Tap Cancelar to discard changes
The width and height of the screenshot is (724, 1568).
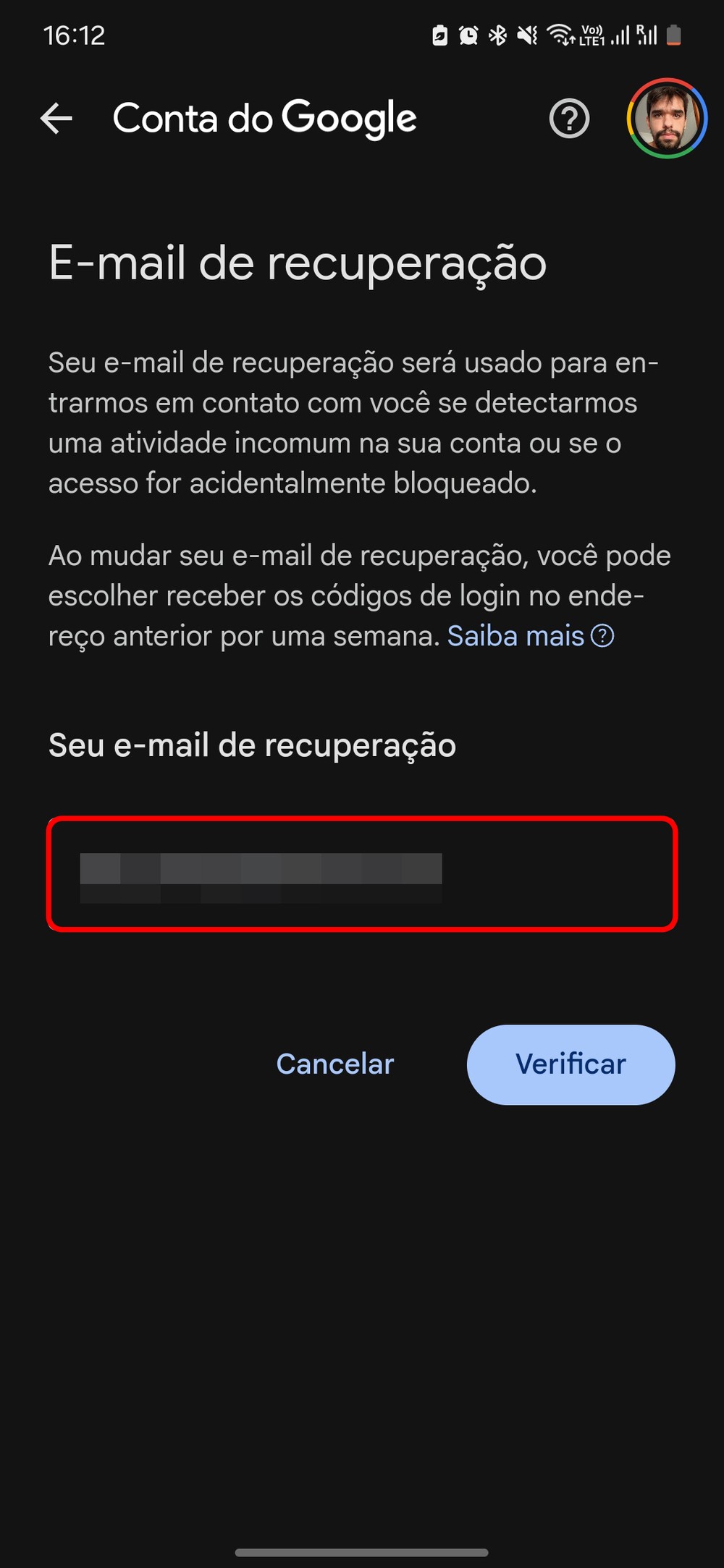tap(335, 1064)
